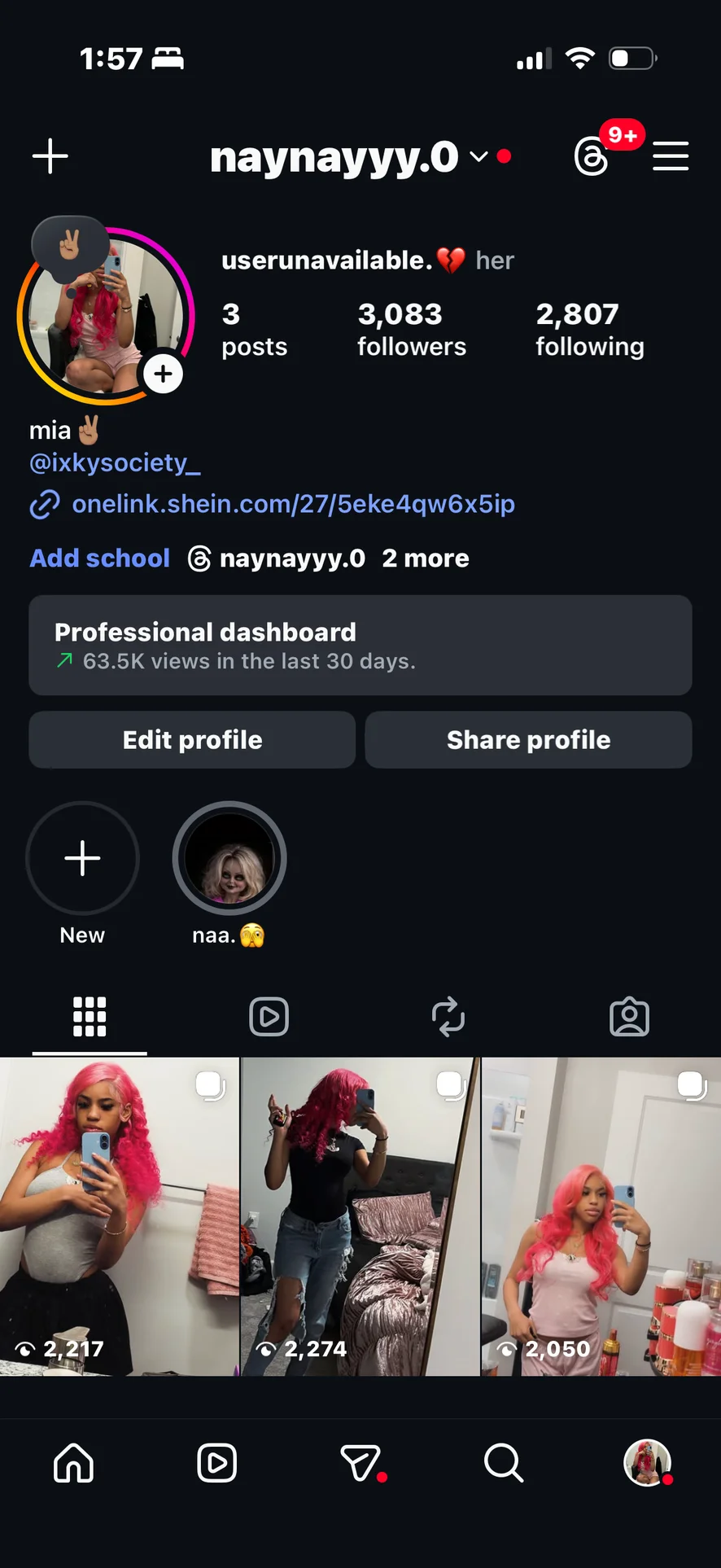The height and width of the screenshot is (1568, 721).
Task: Tap the plus icon to create content
Action: coord(50,156)
